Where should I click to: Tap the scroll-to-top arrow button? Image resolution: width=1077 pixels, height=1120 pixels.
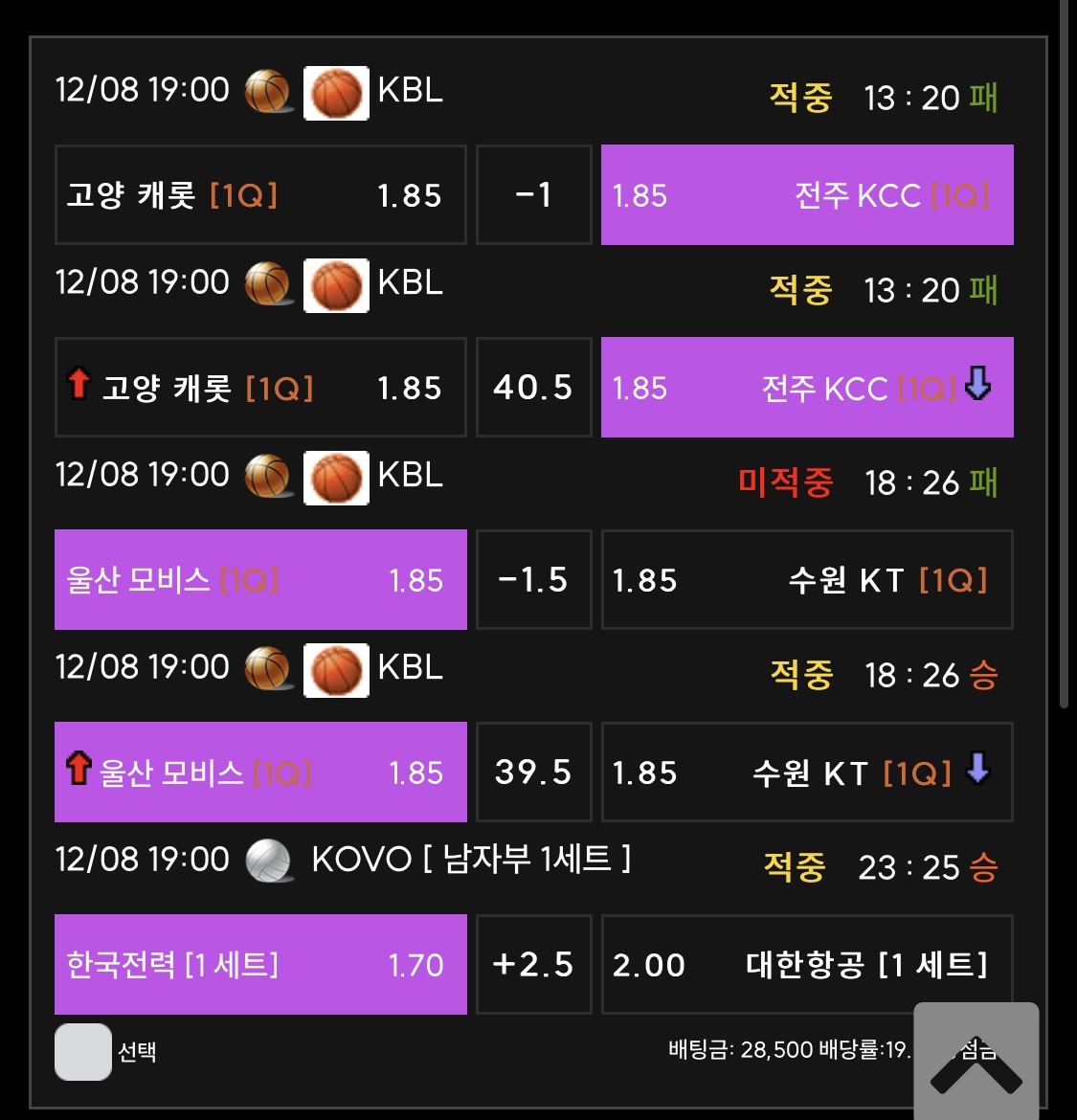pyautogui.click(x=976, y=1061)
